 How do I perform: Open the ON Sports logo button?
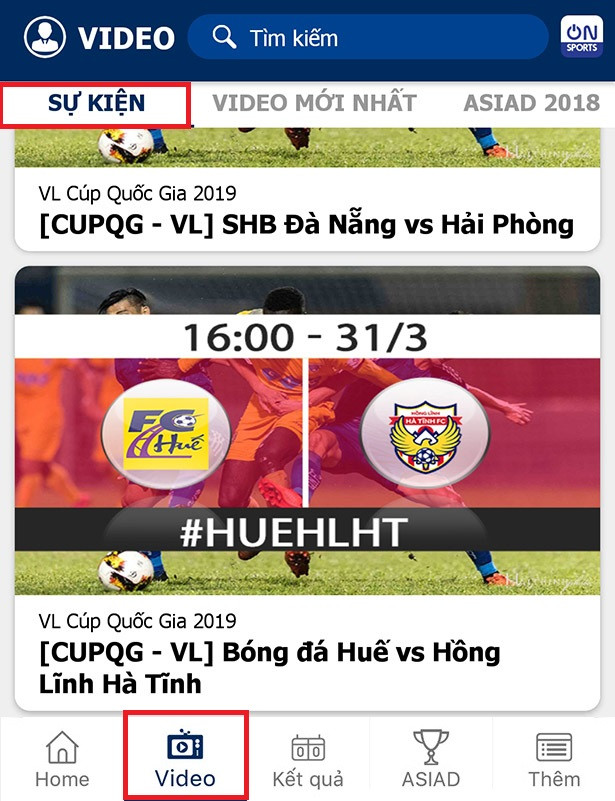[581, 37]
